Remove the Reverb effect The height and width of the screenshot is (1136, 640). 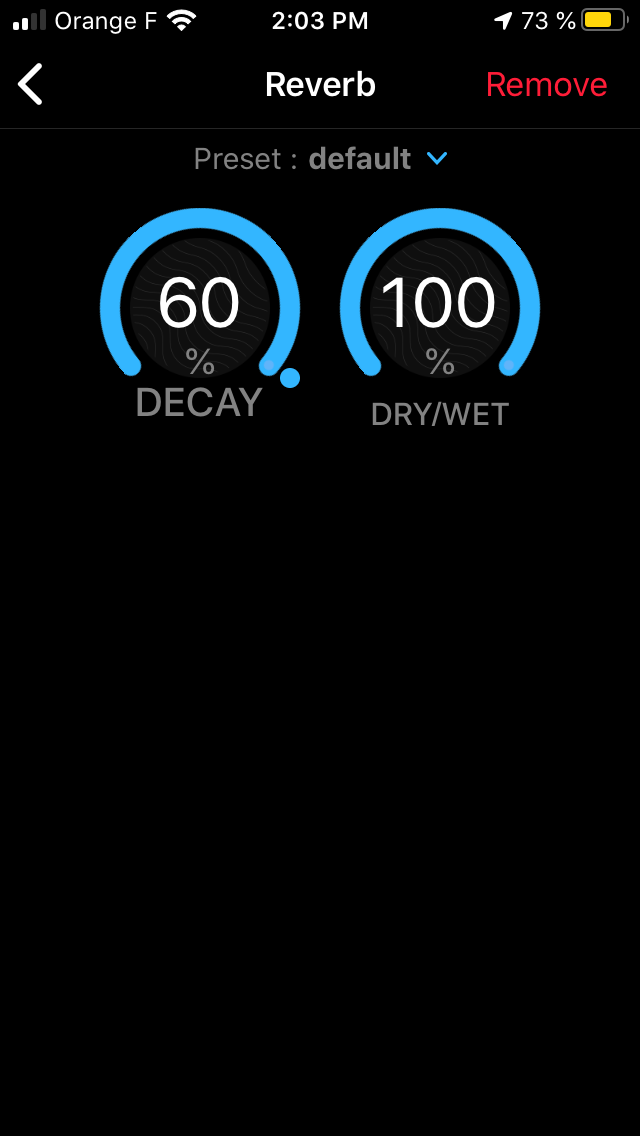(546, 85)
